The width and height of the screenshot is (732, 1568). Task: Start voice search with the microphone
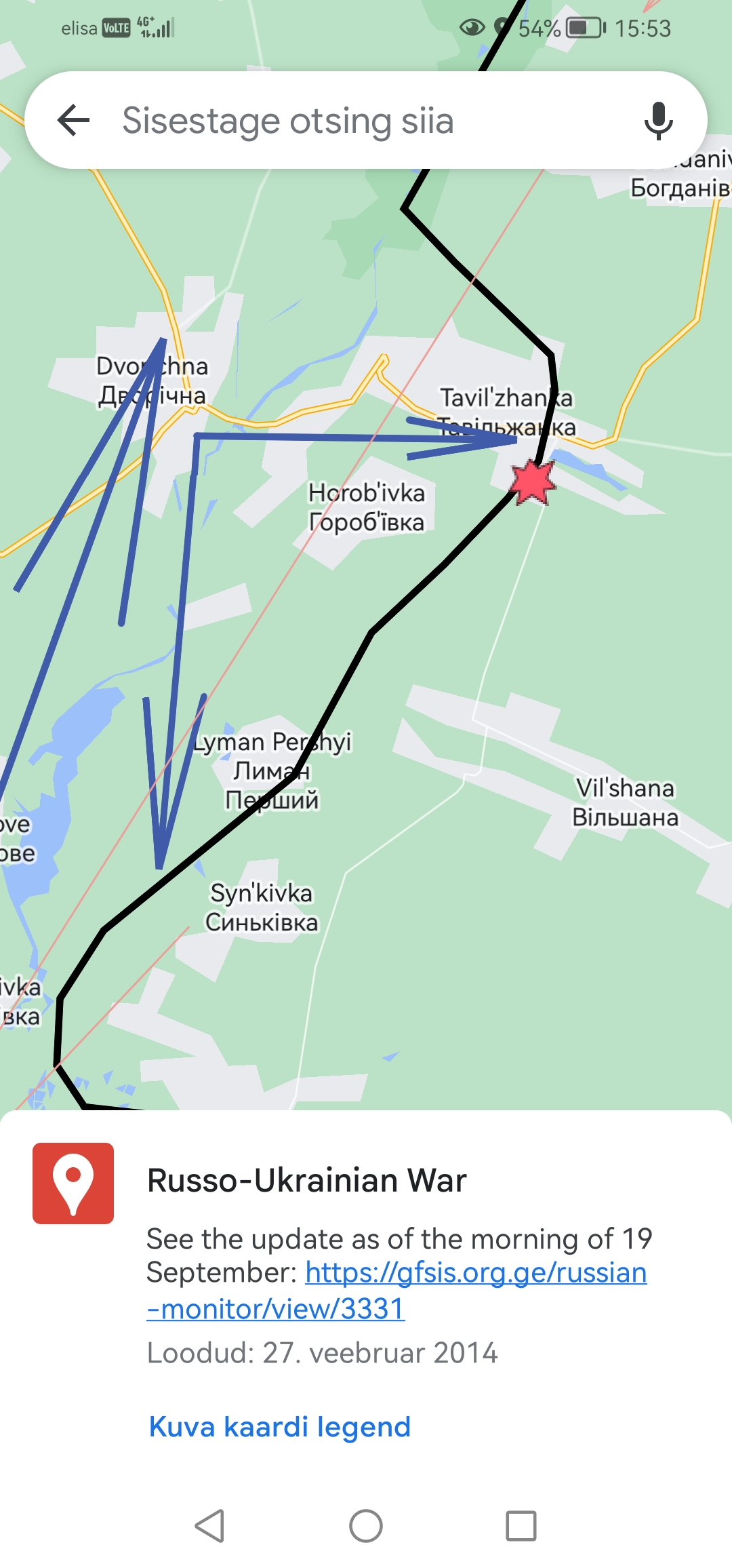pos(658,121)
